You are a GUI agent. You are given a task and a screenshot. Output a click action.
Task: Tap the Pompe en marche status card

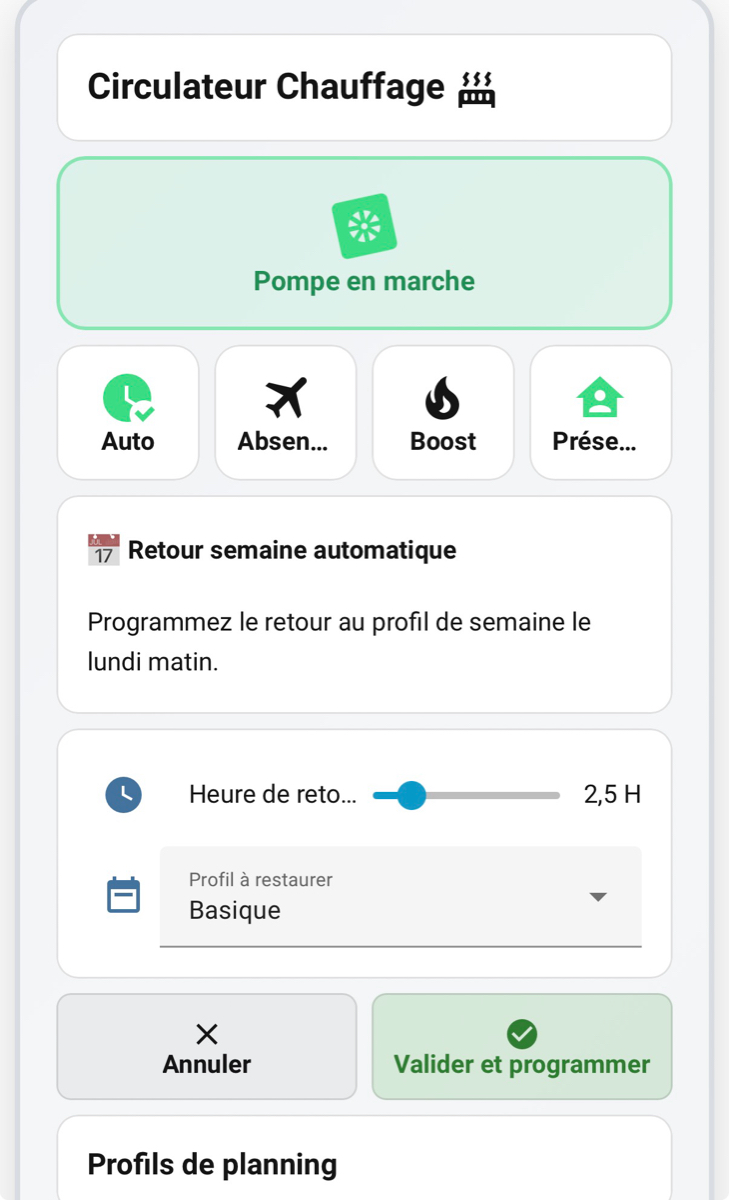tap(364, 243)
